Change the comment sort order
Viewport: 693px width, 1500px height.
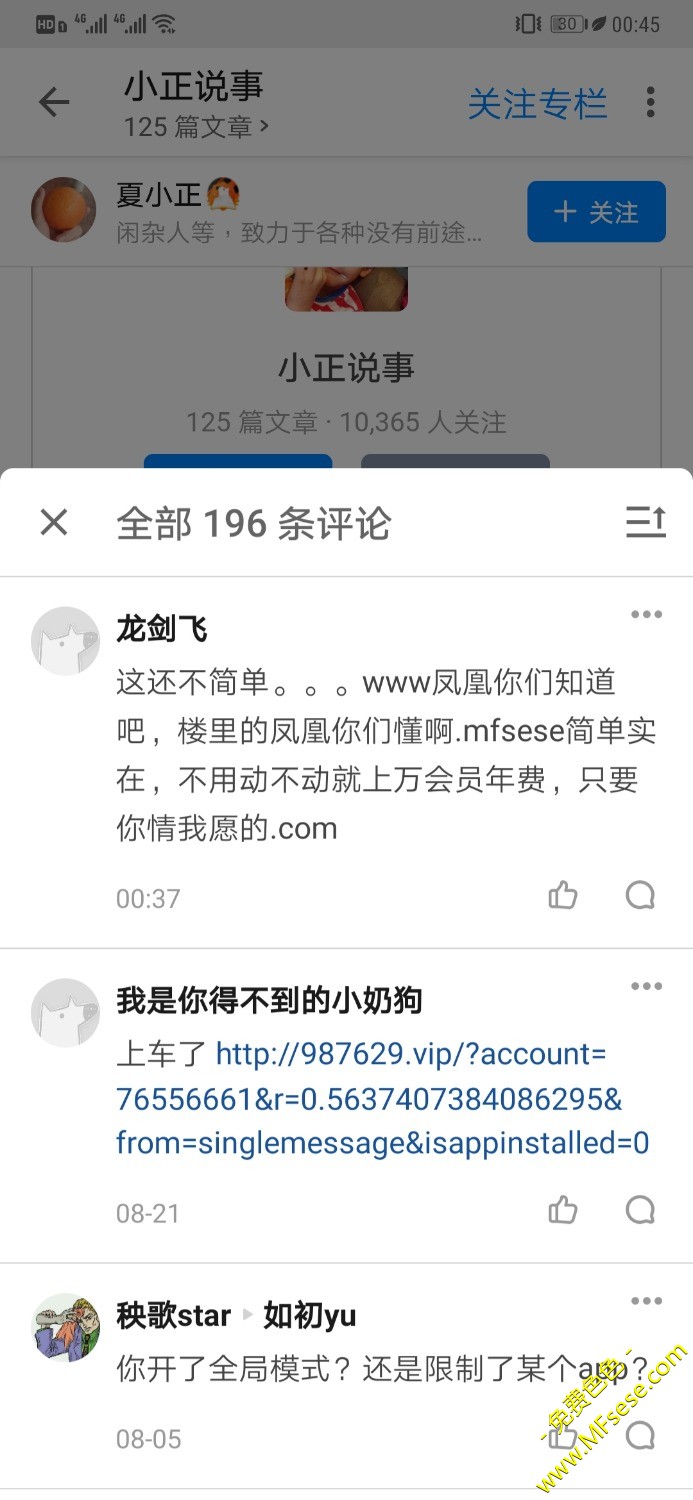coord(645,522)
